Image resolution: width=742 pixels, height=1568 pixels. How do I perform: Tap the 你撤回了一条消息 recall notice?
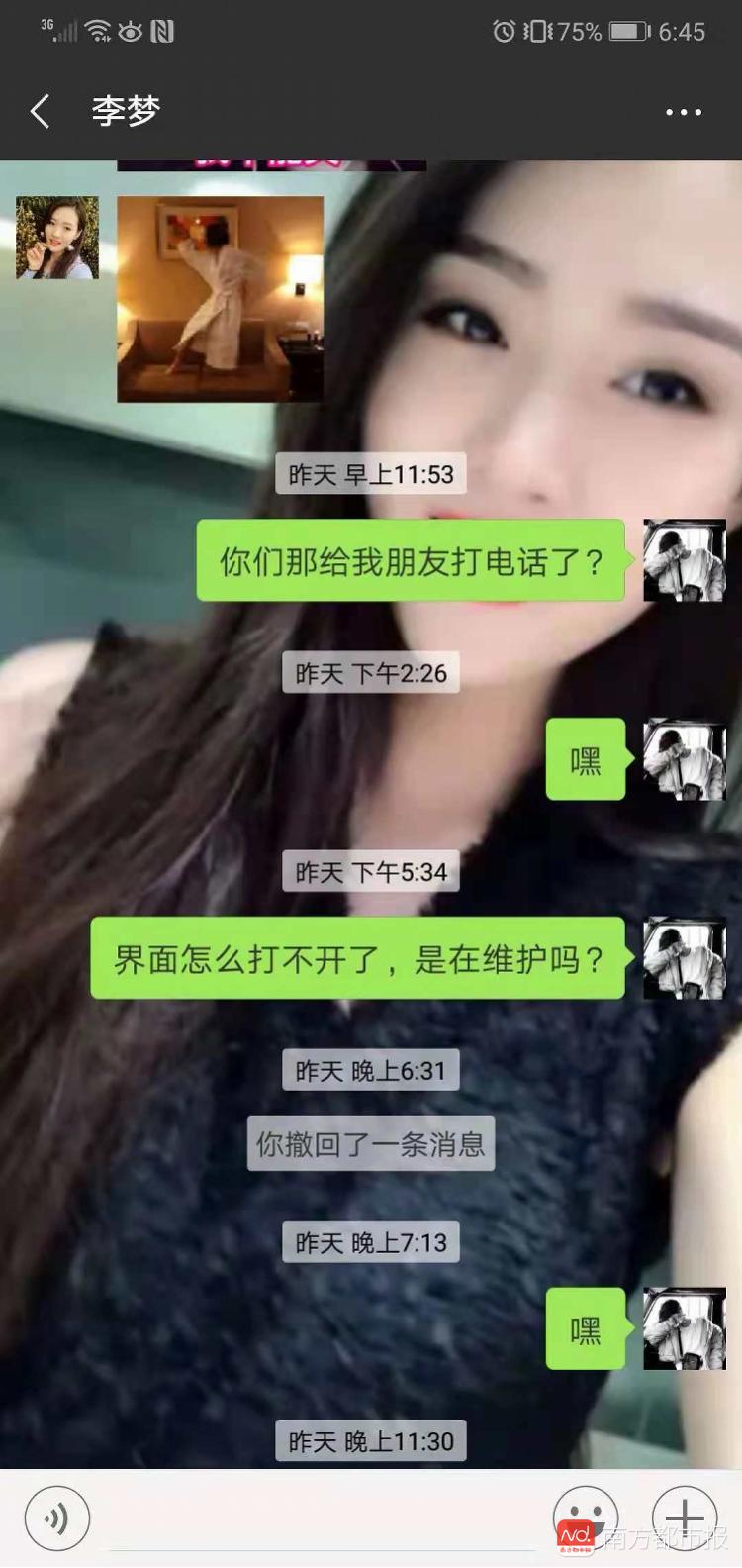pos(370,1144)
